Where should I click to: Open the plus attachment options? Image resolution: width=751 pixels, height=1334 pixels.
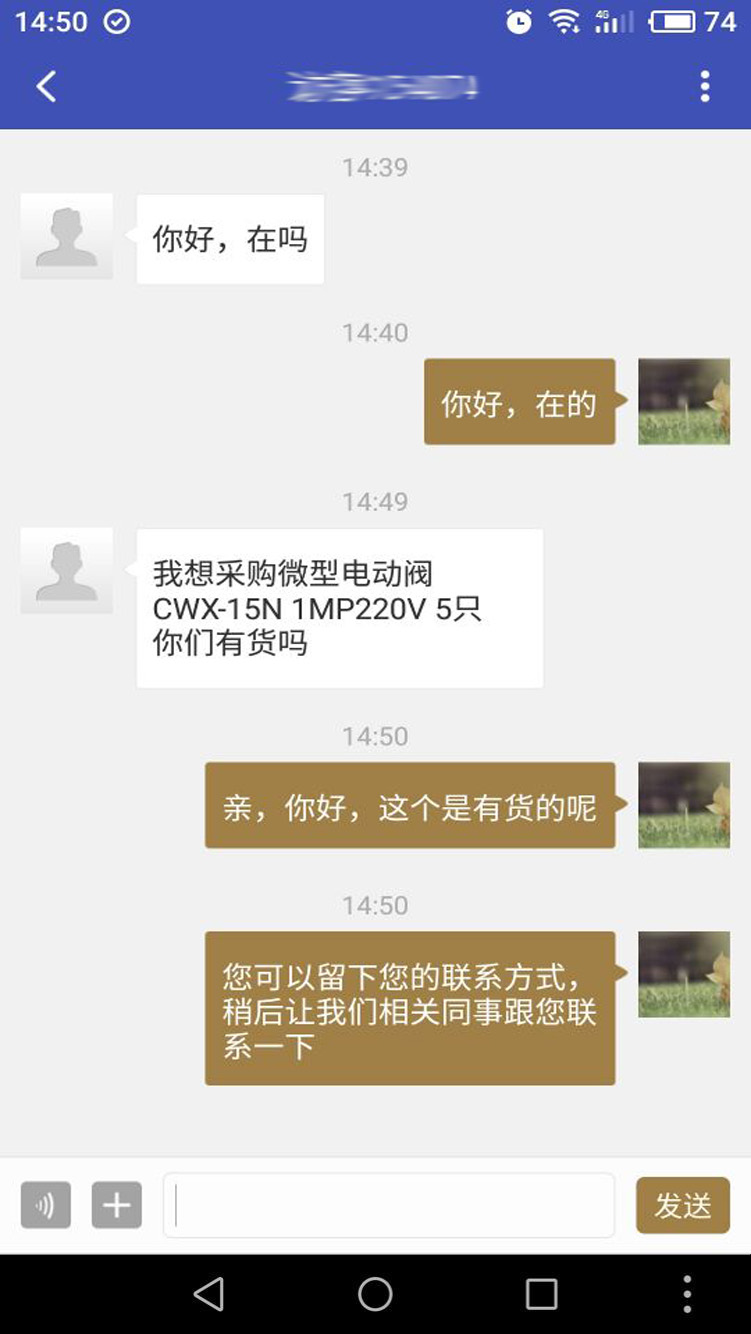117,1205
